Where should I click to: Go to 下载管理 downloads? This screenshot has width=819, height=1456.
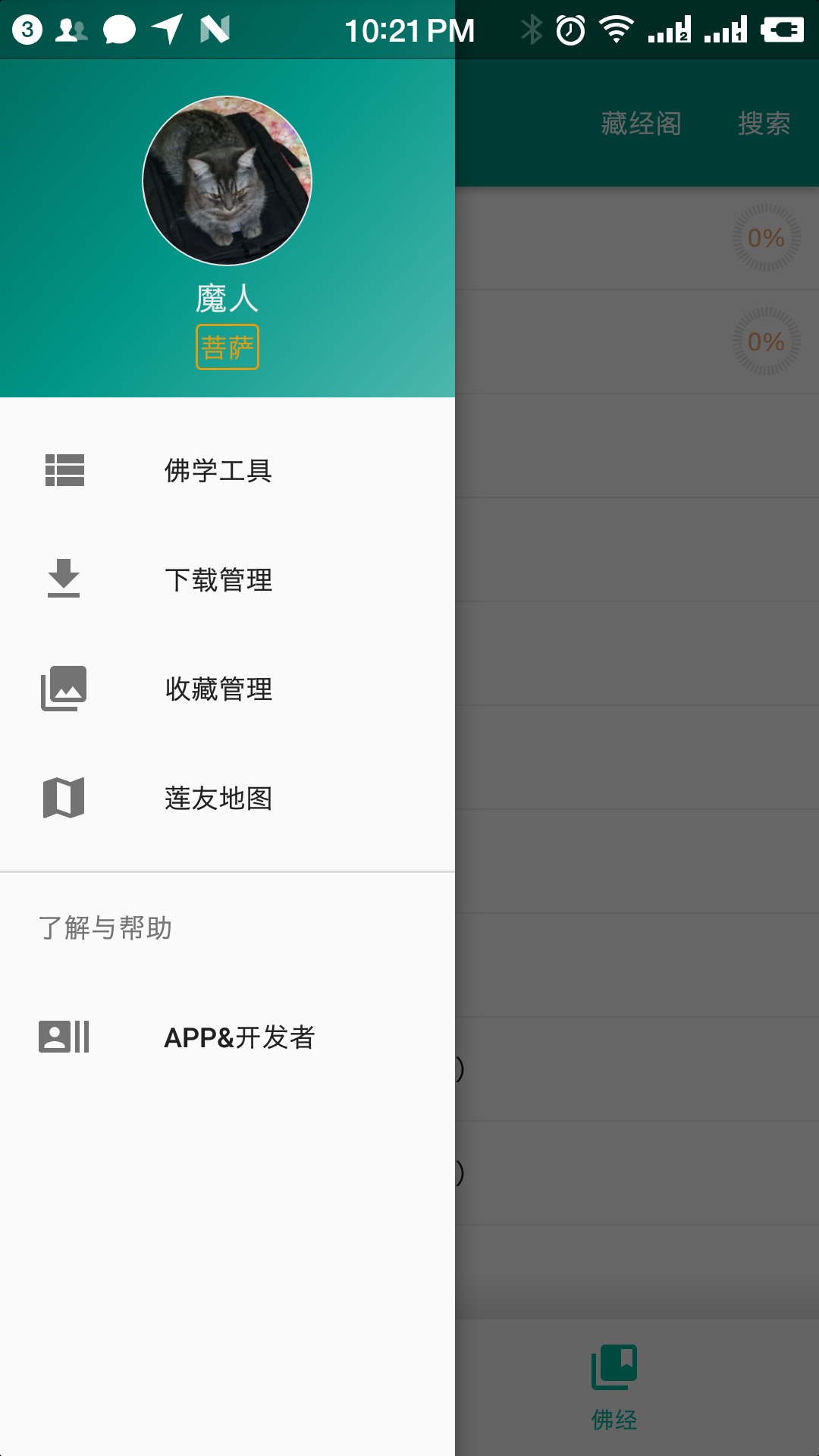[x=218, y=579]
